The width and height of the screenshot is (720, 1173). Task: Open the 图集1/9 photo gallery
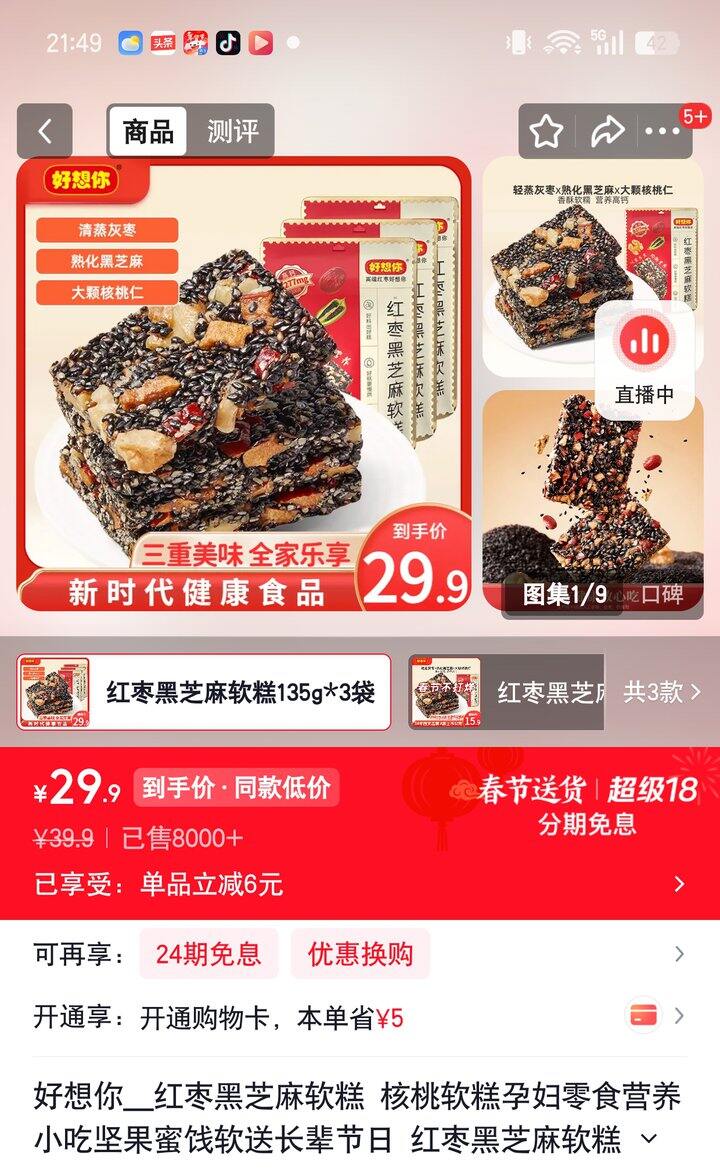coord(565,595)
